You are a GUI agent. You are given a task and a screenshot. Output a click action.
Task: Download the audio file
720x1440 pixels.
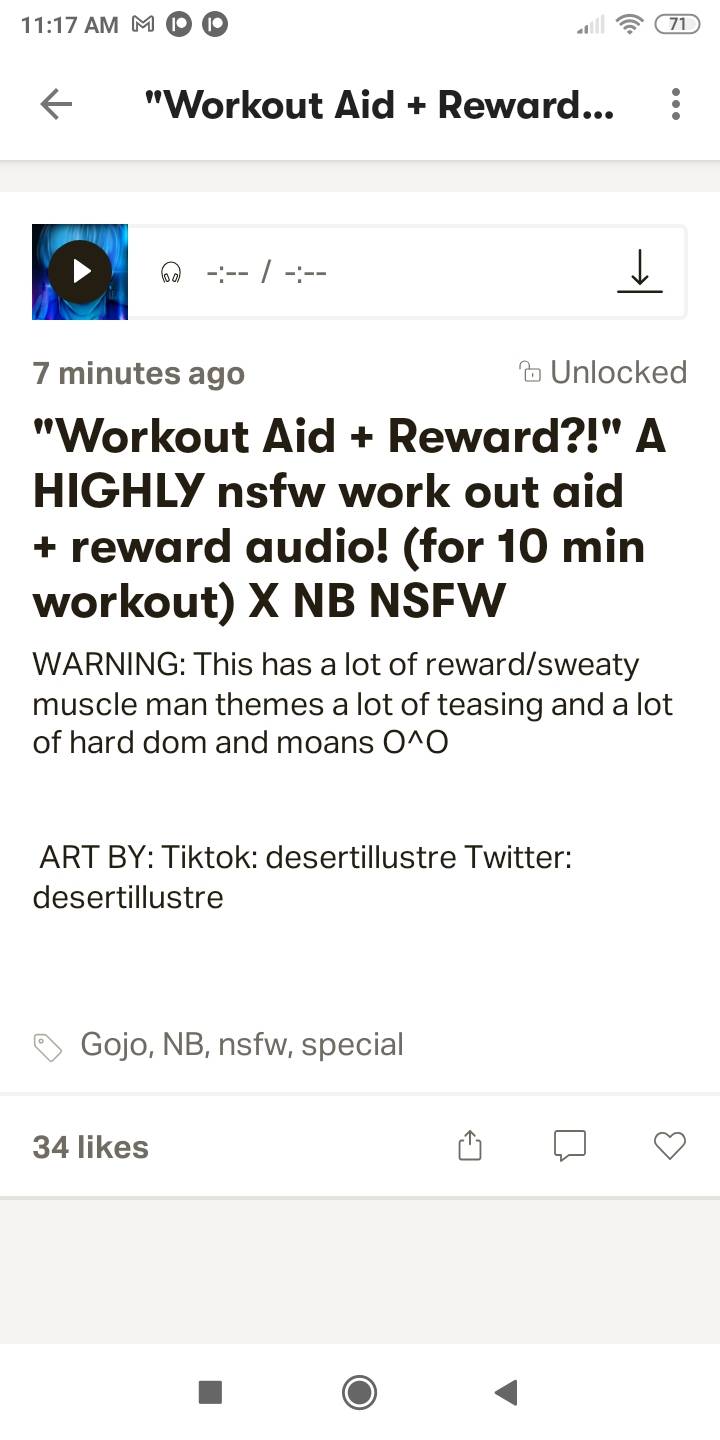pyautogui.click(x=639, y=271)
